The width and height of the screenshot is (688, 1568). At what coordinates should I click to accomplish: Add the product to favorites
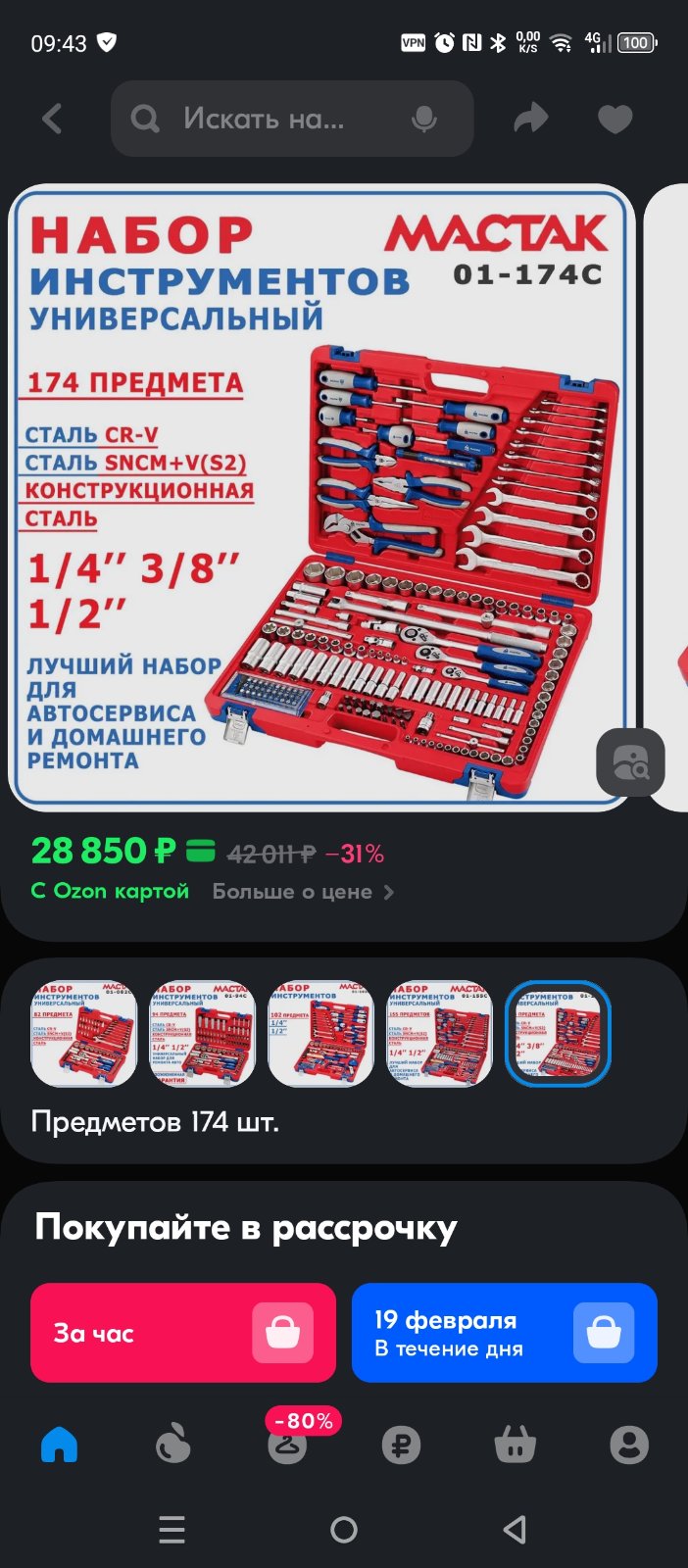coord(615,120)
